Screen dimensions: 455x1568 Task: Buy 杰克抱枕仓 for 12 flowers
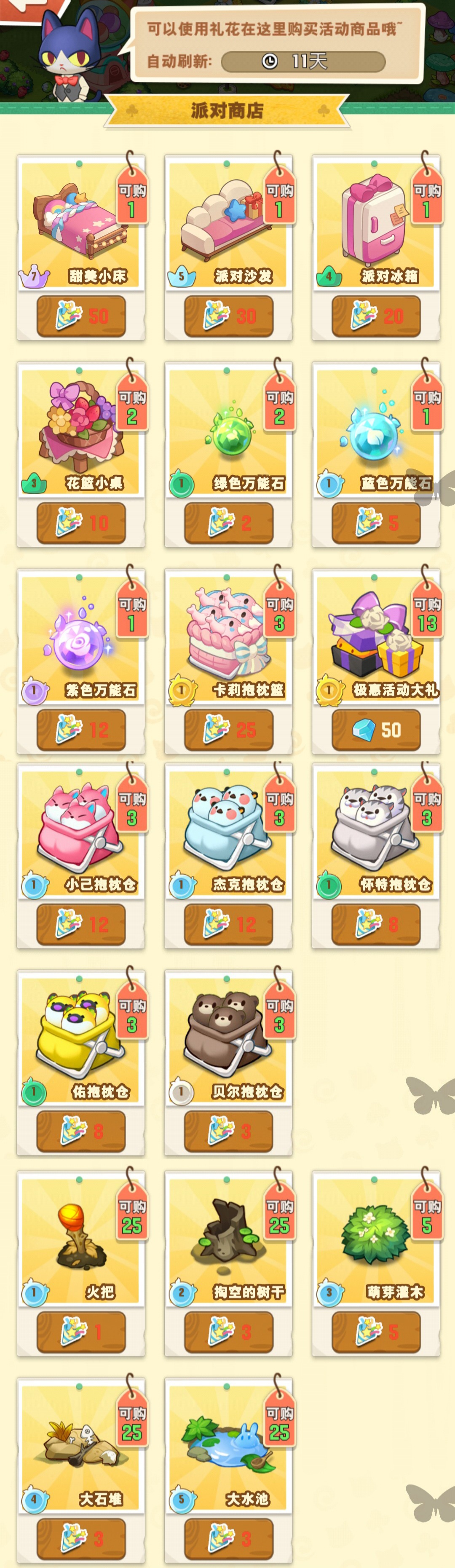(x=228, y=925)
